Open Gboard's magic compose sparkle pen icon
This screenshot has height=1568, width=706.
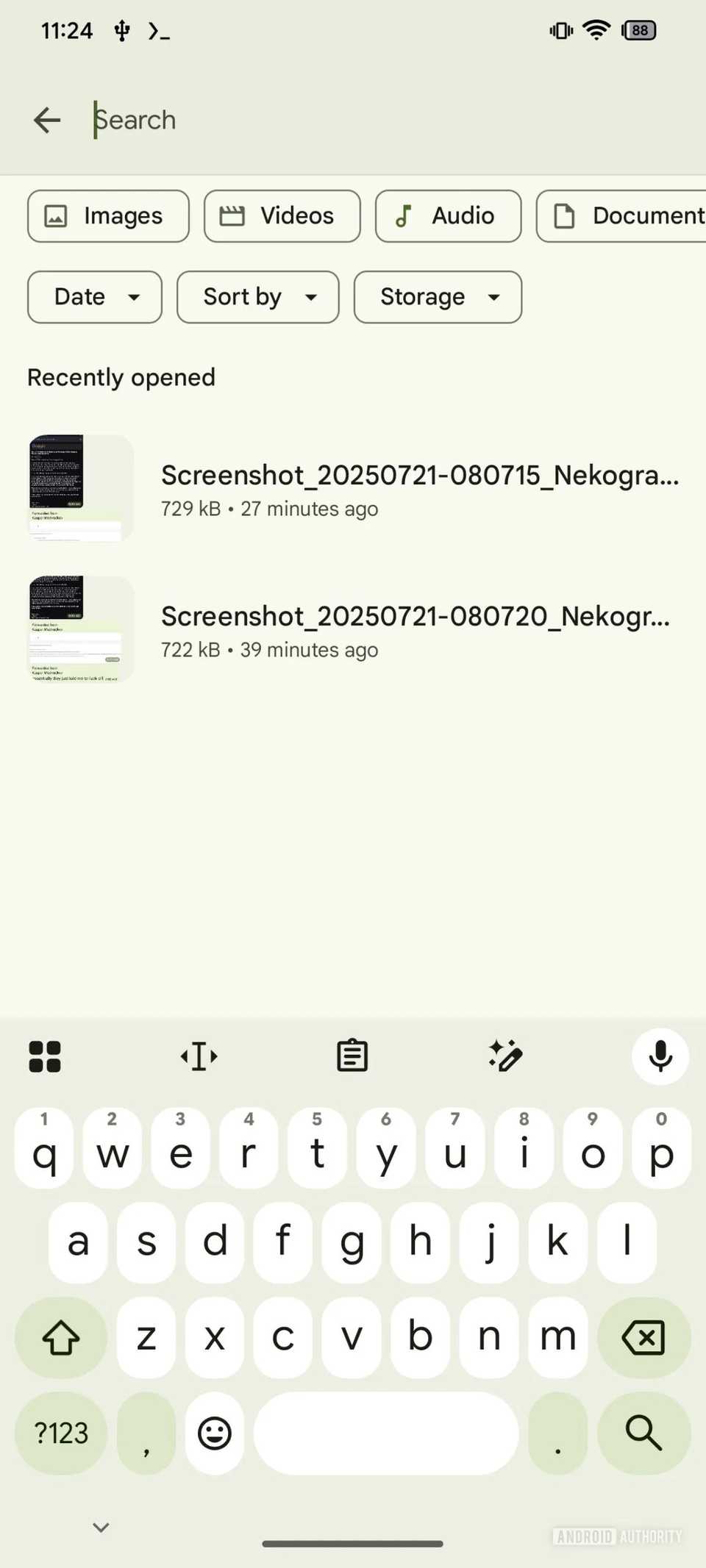505,1056
